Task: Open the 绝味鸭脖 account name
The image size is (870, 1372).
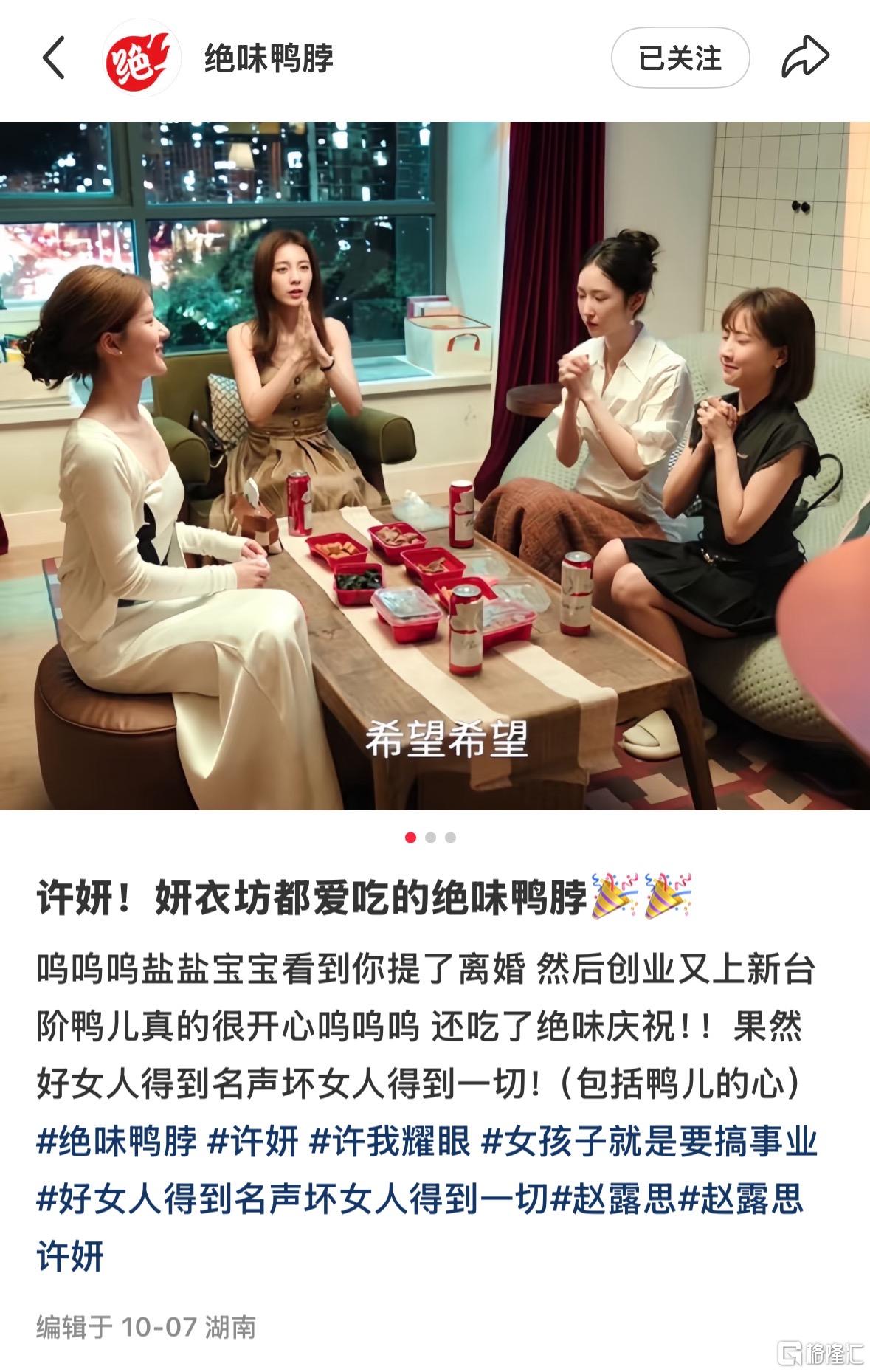Action: [x=269, y=58]
